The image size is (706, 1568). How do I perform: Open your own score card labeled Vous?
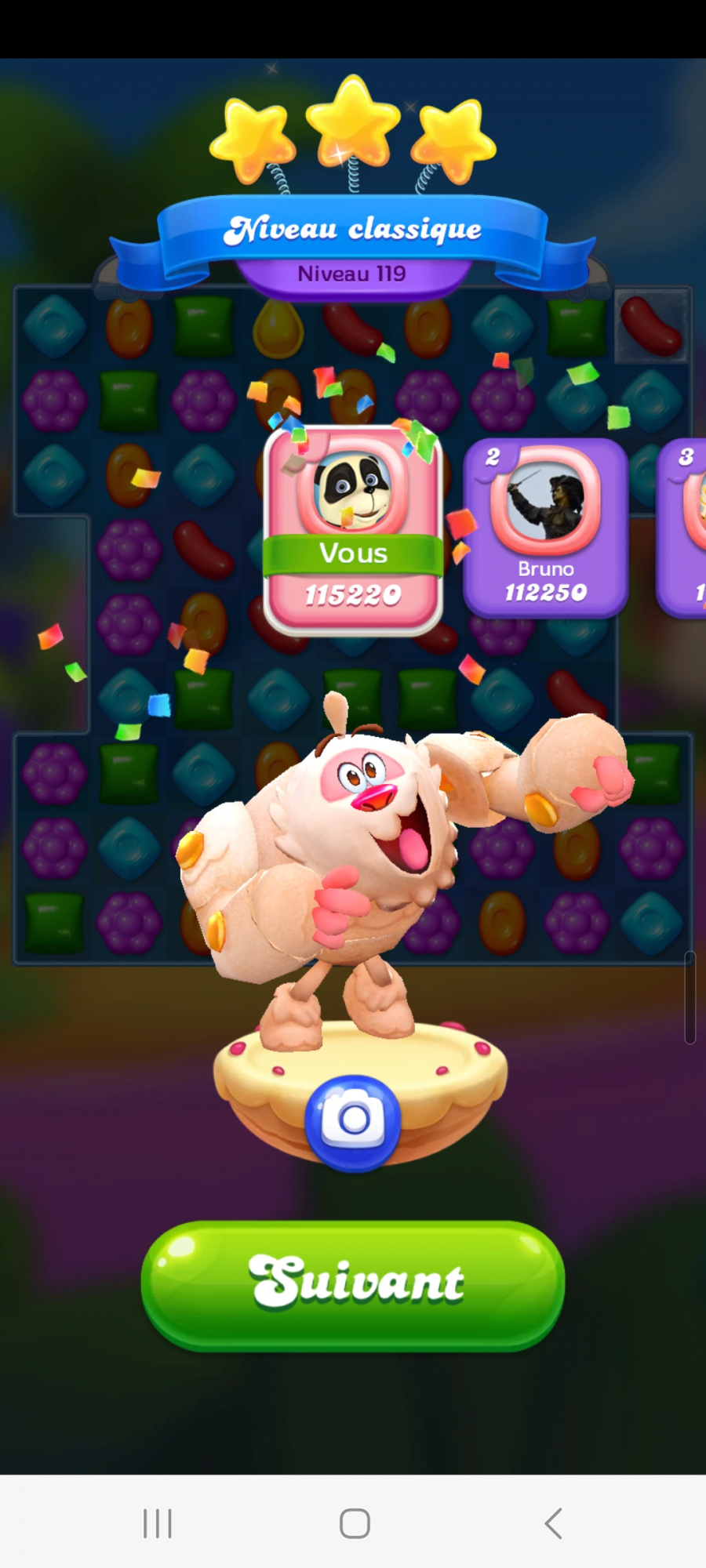coord(353,529)
